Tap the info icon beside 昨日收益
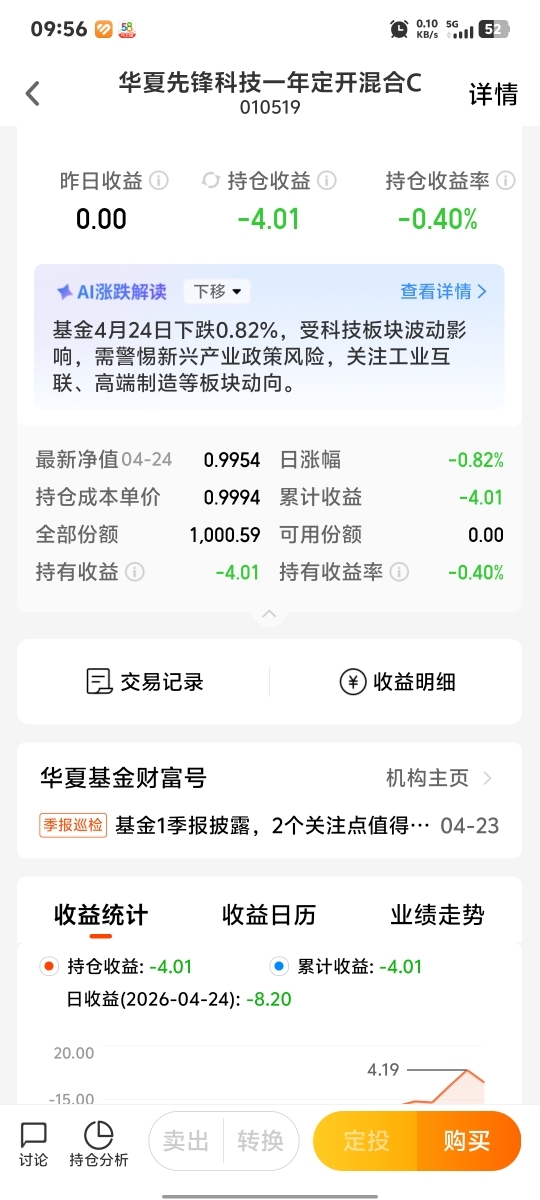The image size is (540, 1200). pos(159,181)
